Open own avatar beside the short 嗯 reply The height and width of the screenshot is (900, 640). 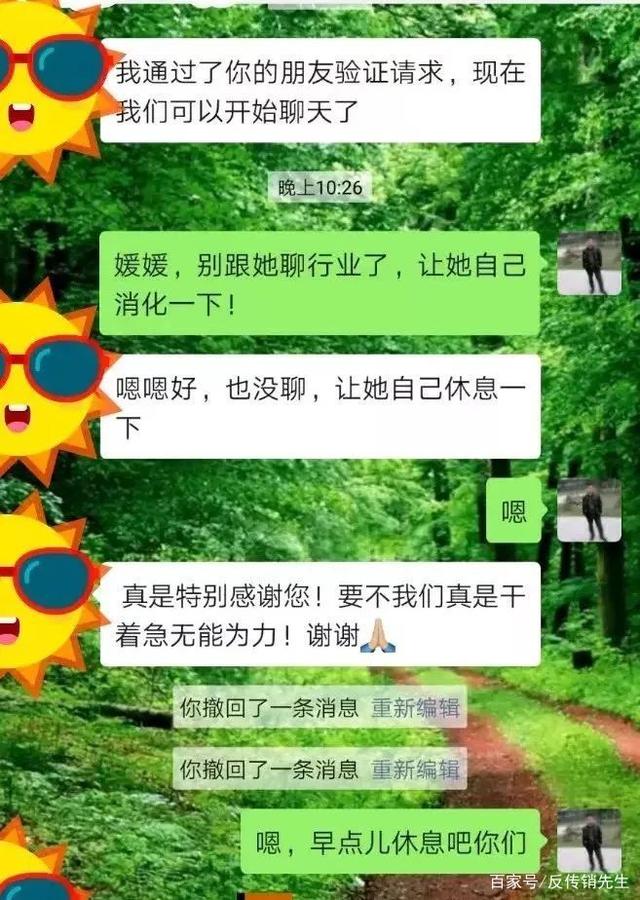tap(588, 510)
